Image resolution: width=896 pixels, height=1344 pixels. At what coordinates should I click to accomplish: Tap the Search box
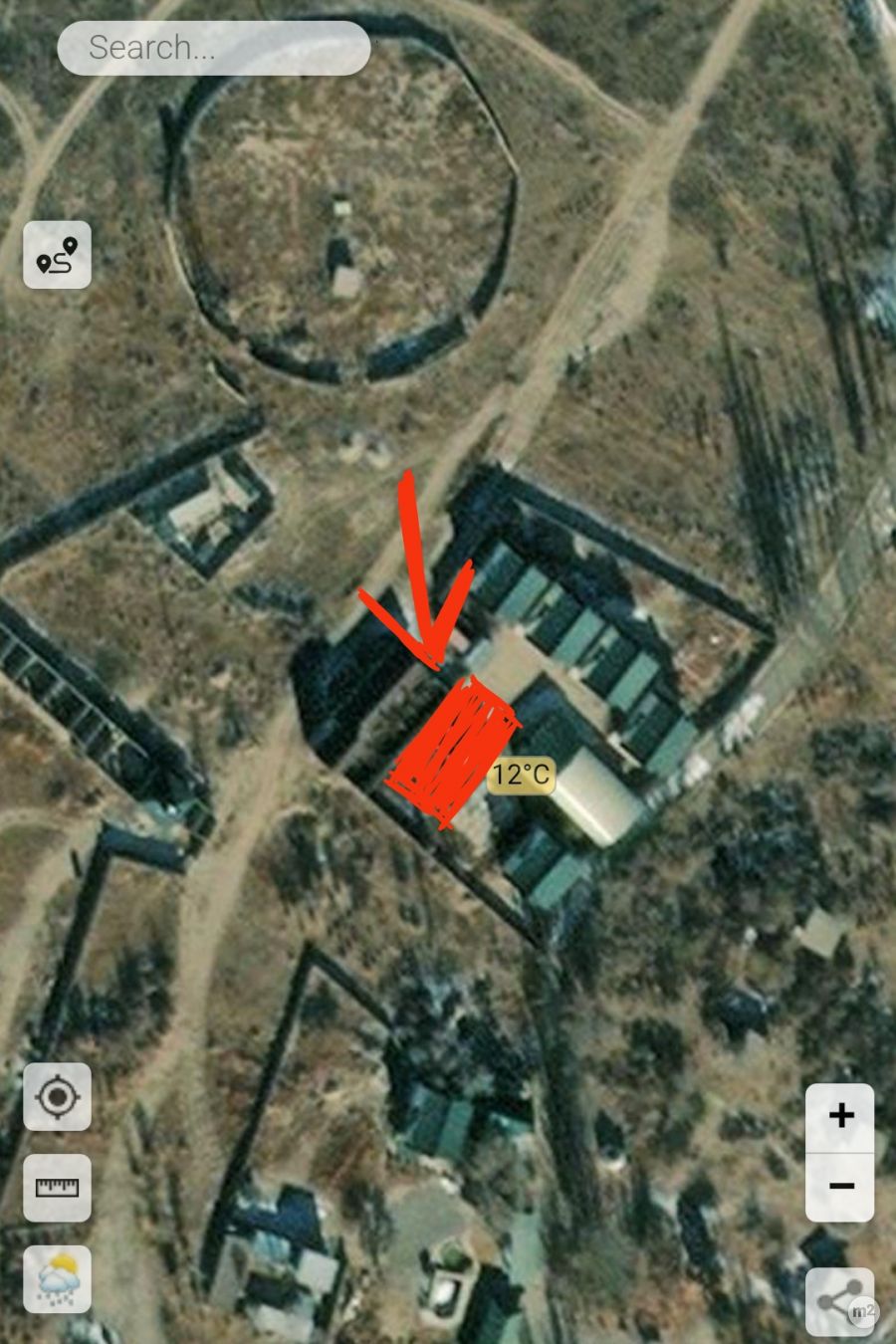213,48
